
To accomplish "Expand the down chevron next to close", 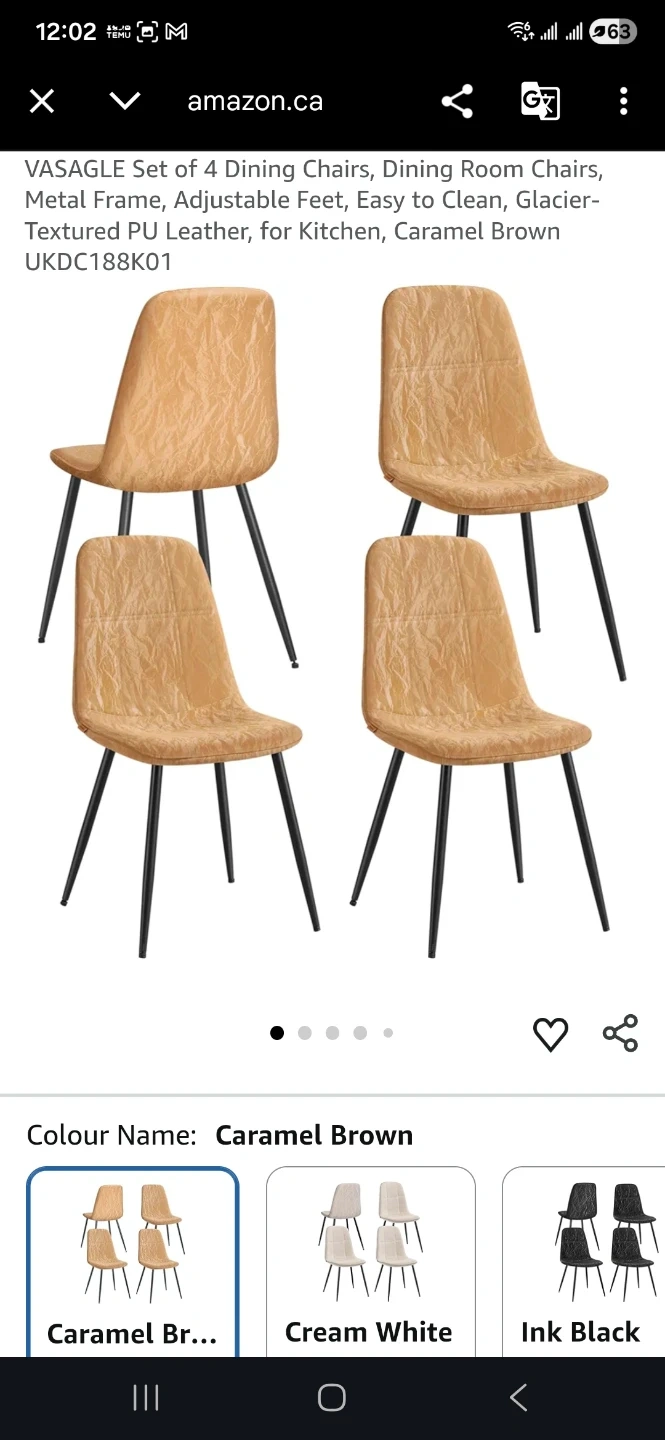I will point(125,101).
